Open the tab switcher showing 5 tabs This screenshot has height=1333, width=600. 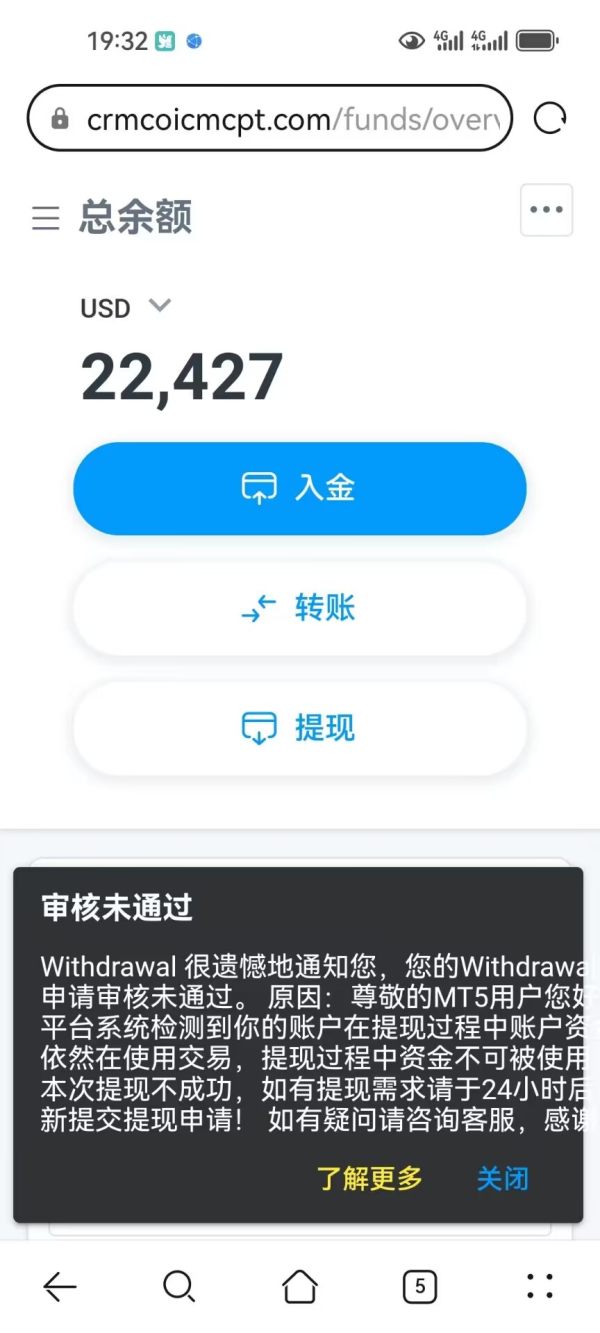(420, 1286)
